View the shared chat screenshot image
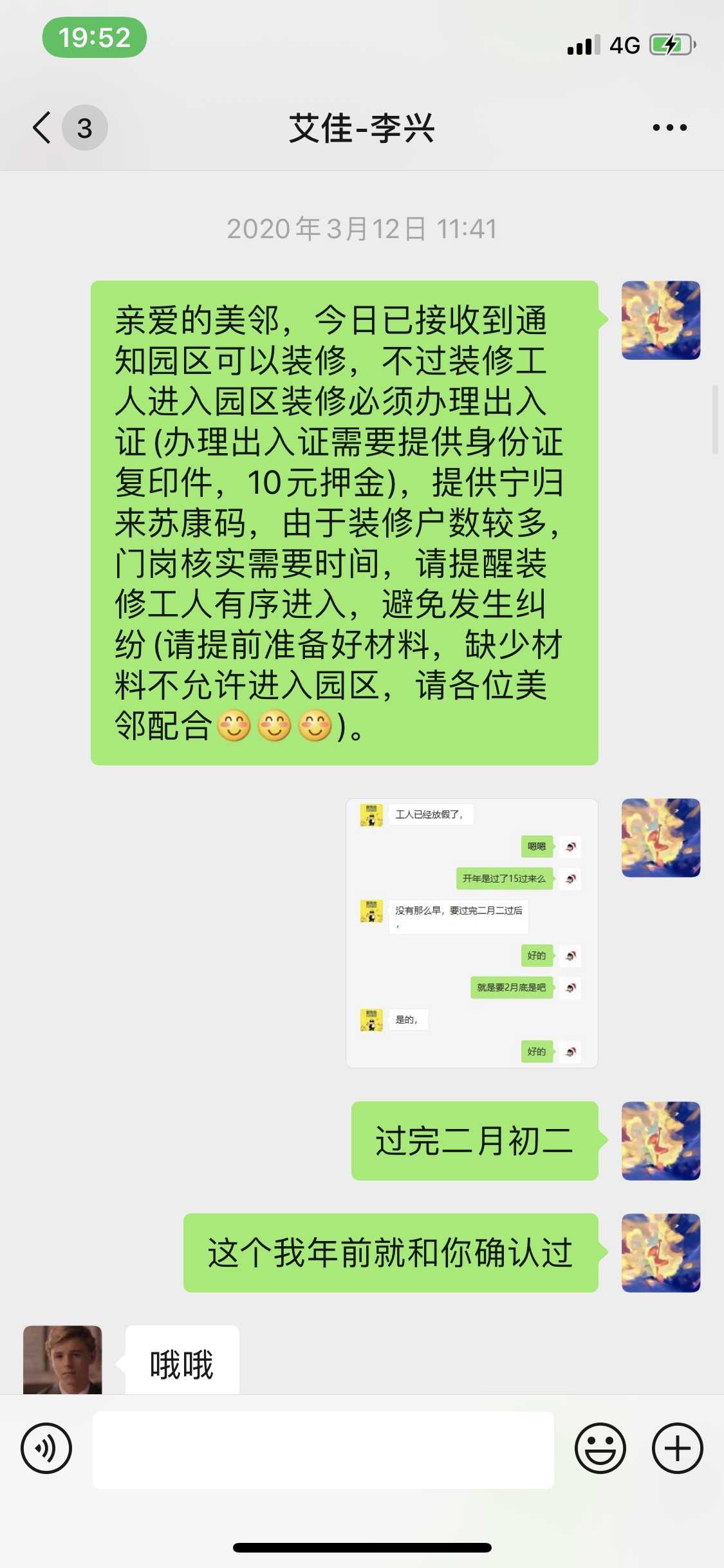 [472, 933]
